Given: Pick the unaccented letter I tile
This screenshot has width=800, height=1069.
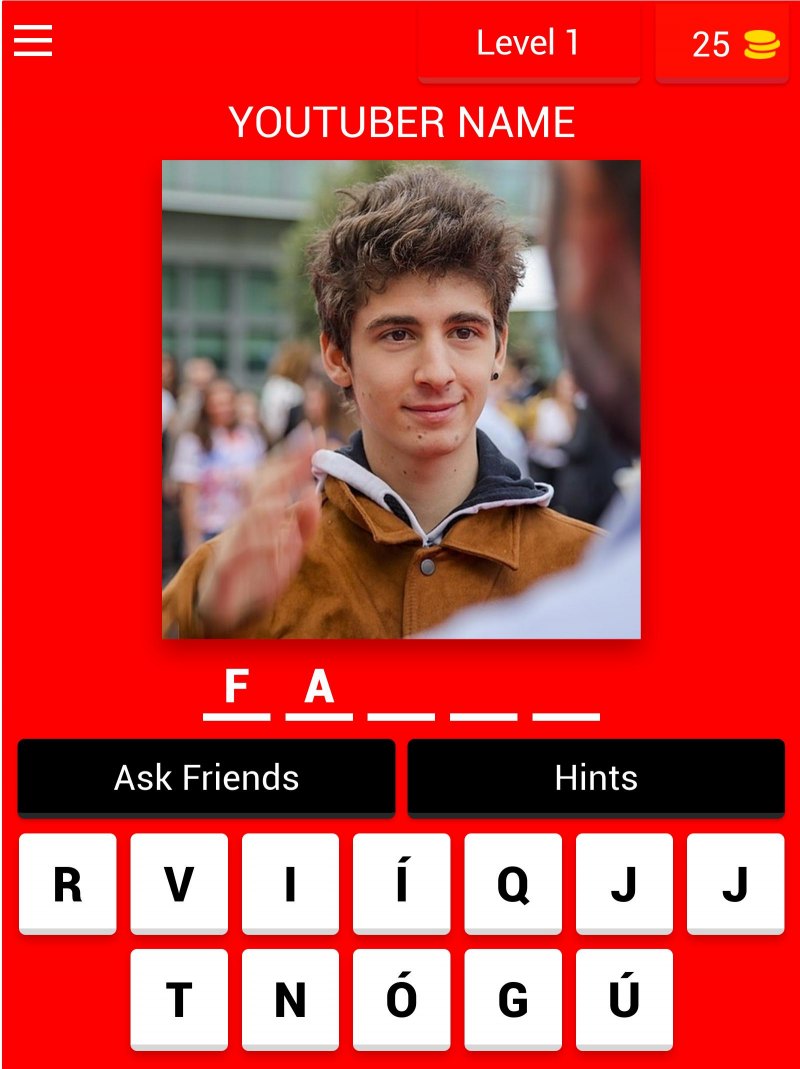Looking at the screenshot, I should 290,884.
